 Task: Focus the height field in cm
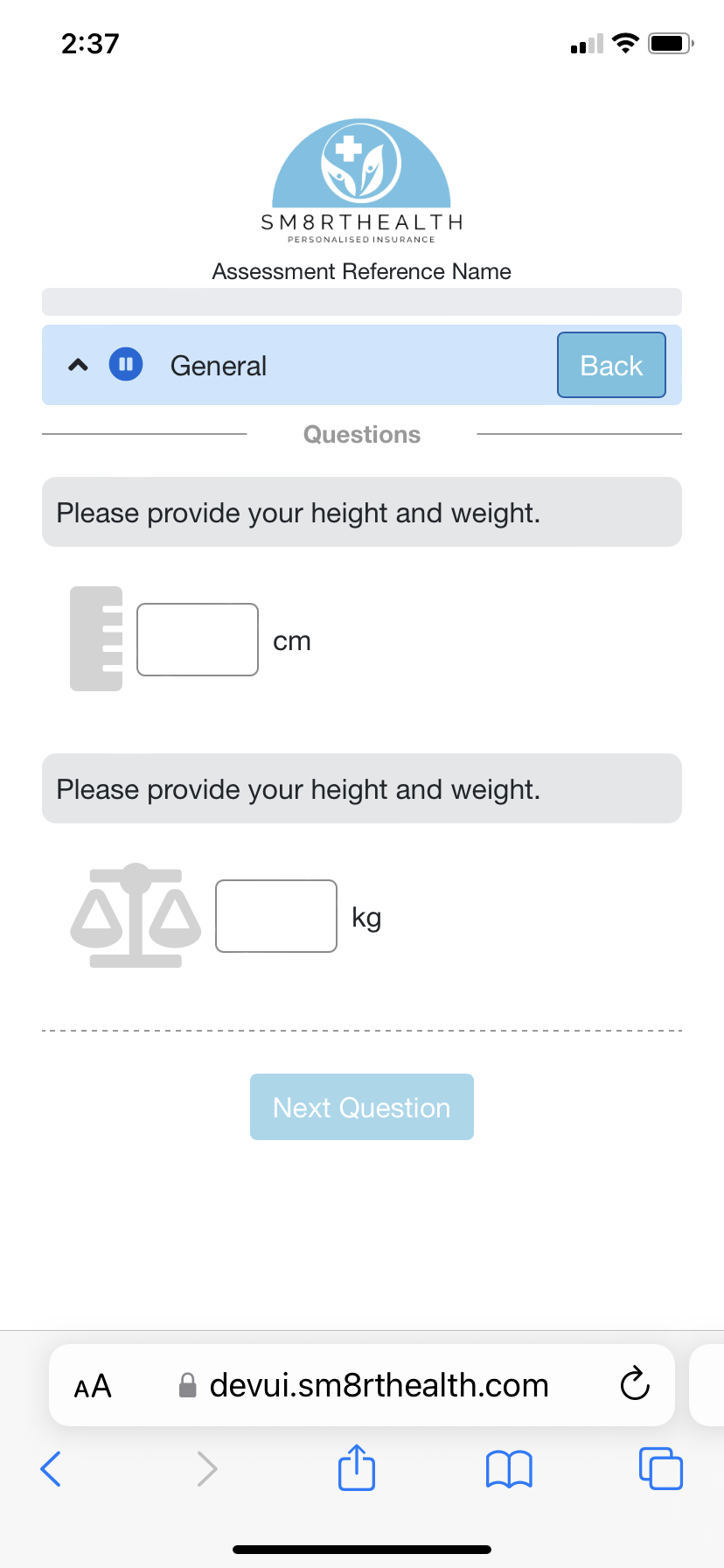pos(198,640)
